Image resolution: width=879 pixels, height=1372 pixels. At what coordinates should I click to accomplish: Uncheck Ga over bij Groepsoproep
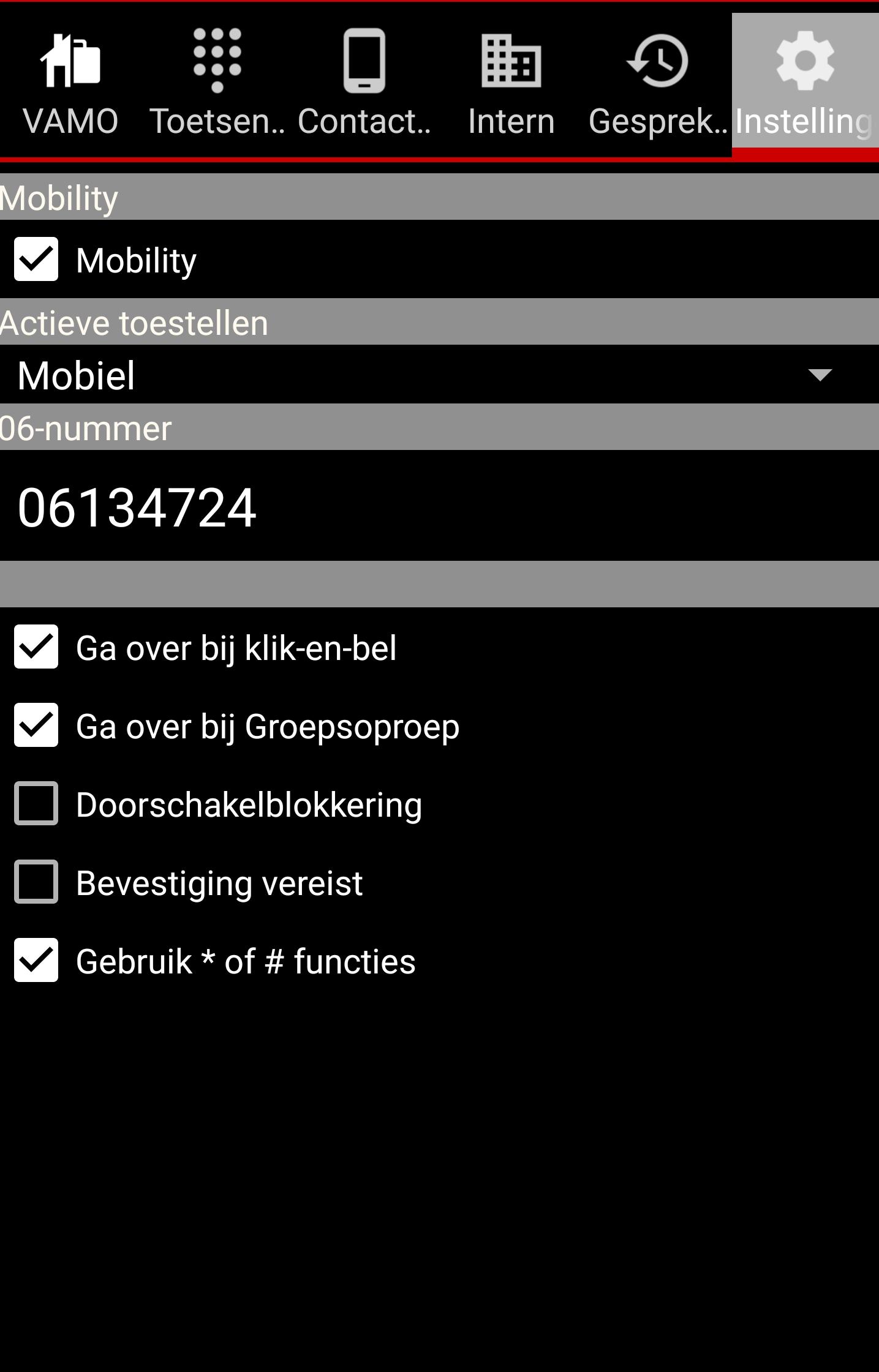coord(36,725)
